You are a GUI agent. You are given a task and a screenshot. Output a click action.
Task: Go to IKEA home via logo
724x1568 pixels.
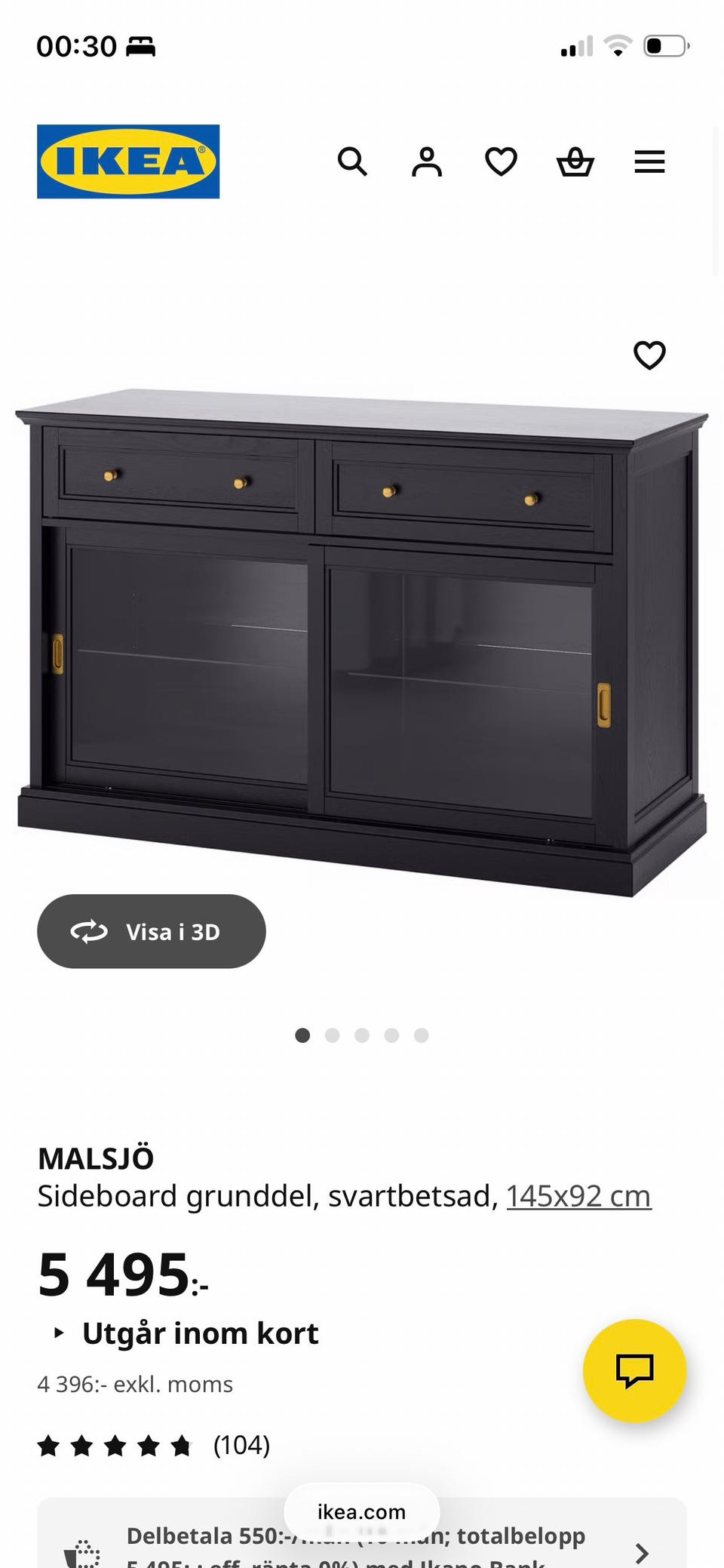(128, 161)
